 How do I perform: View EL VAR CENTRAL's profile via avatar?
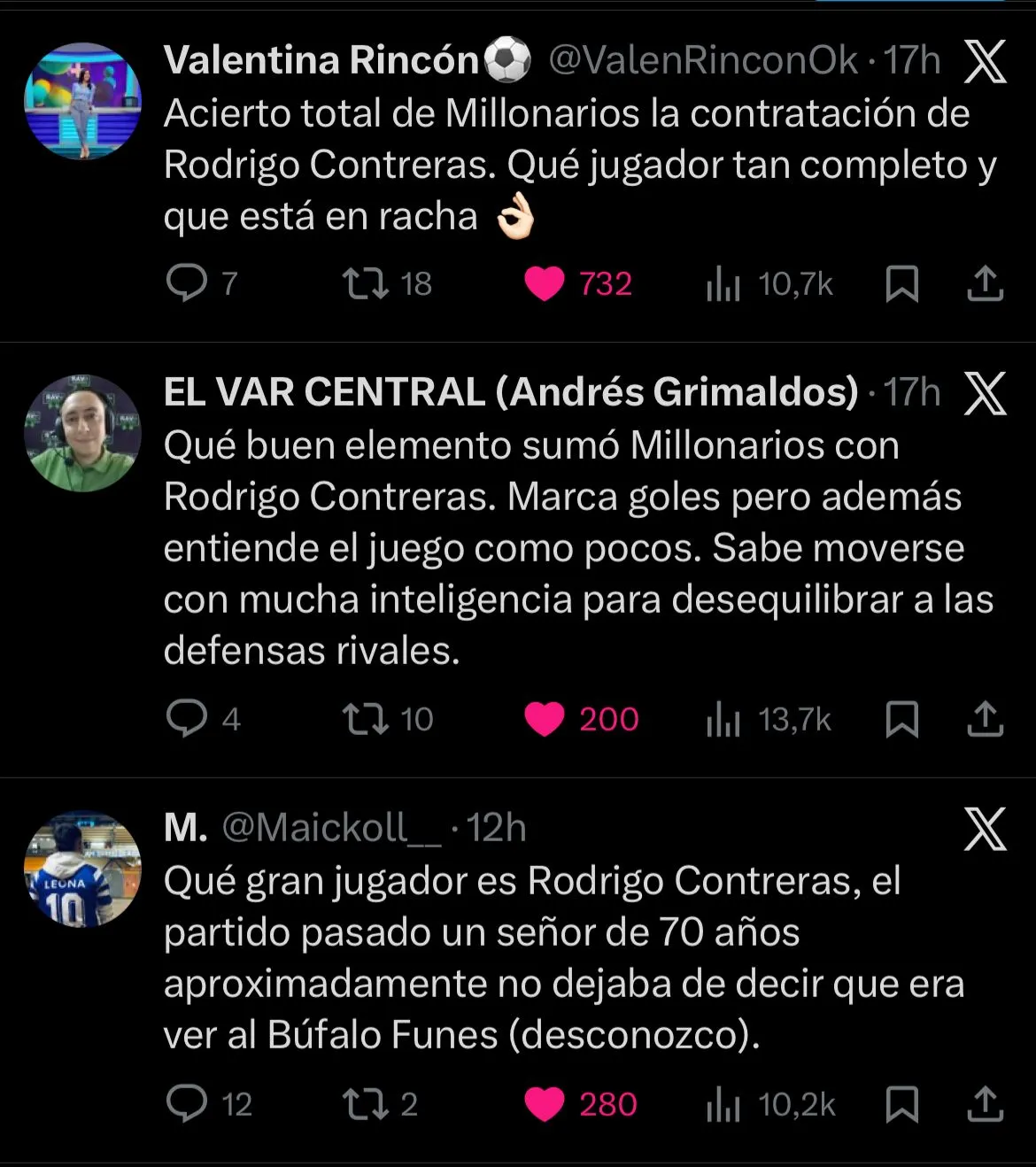pos(82,433)
